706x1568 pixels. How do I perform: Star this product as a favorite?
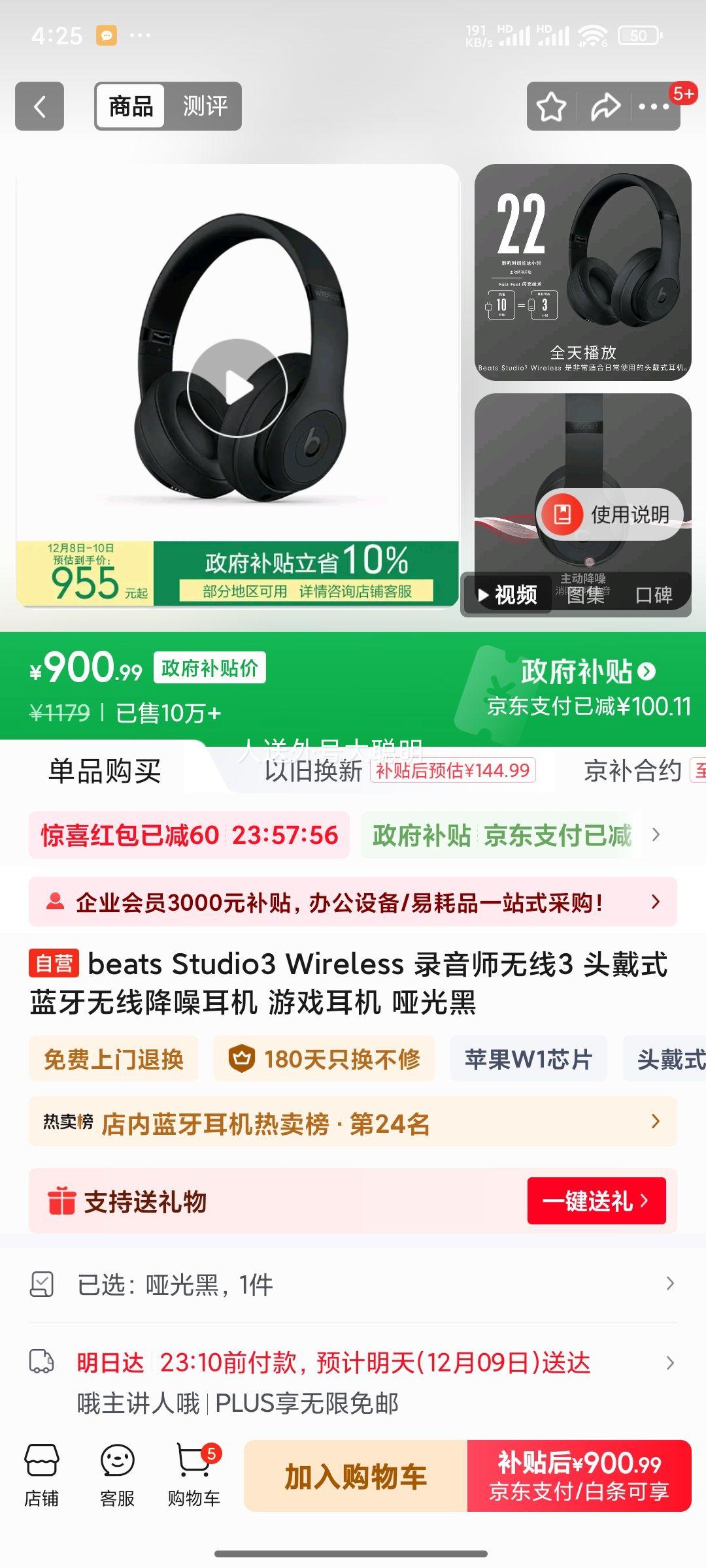[x=551, y=106]
